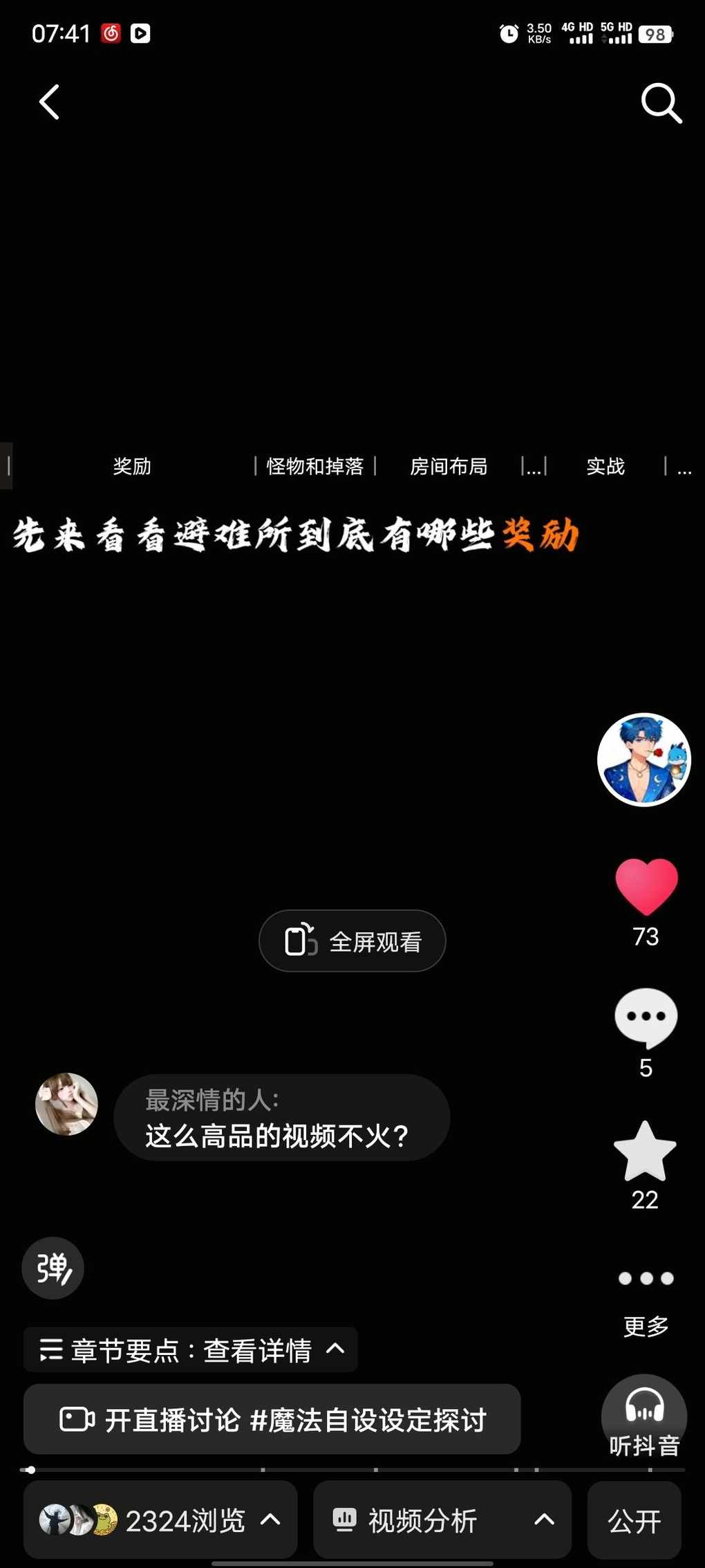The height and width of the screenshot is (1568, 705).
Task: Open the comments bubble icon
Action: pos(646,1017)
